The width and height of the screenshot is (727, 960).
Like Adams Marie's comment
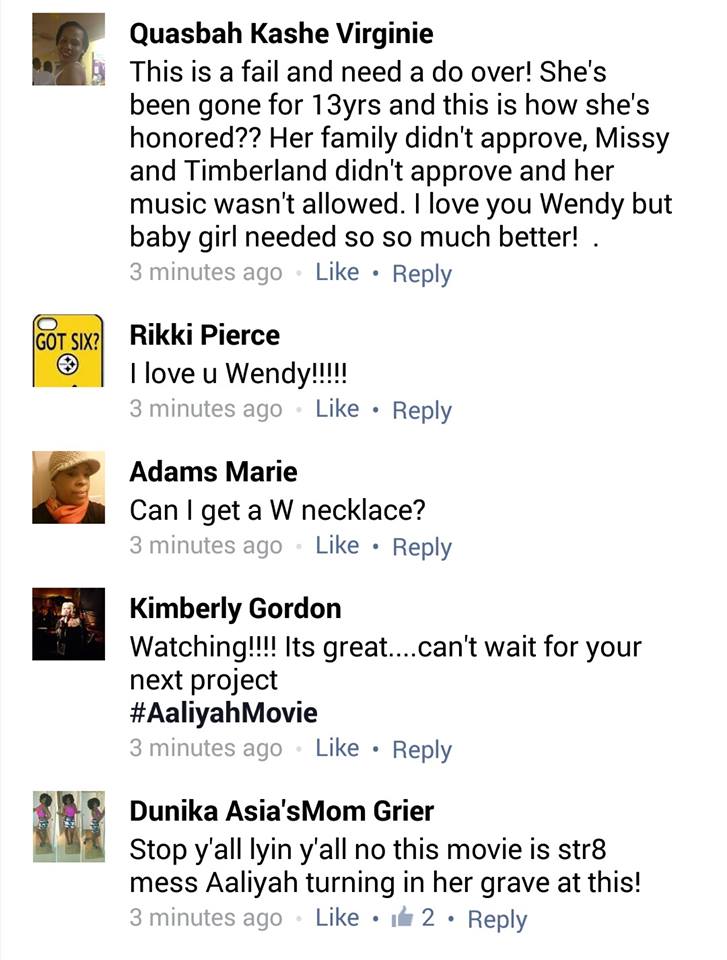pyautogui.click(x=337, y=546)
